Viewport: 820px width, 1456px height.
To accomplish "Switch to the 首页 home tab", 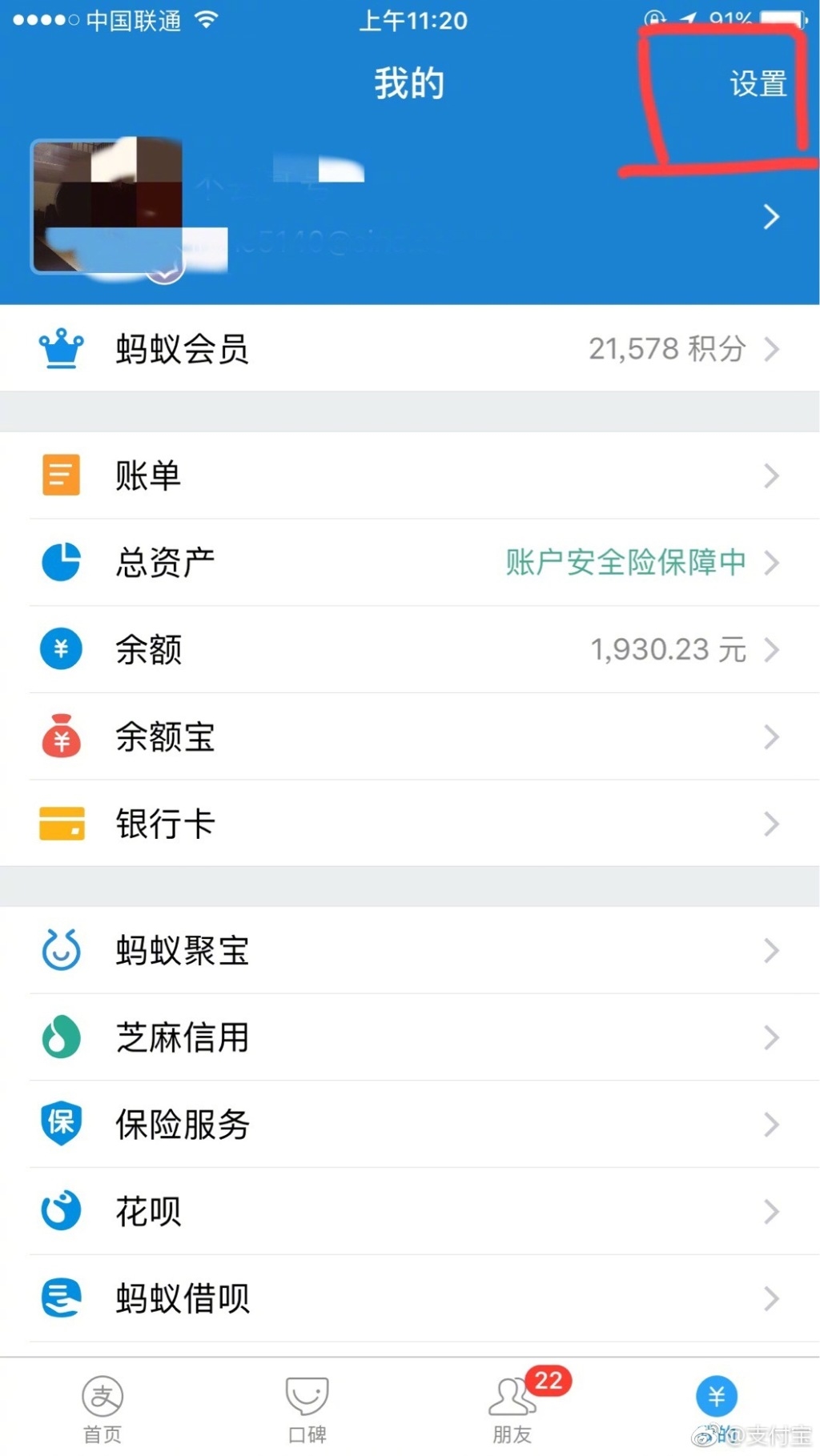I will 102,1409.
